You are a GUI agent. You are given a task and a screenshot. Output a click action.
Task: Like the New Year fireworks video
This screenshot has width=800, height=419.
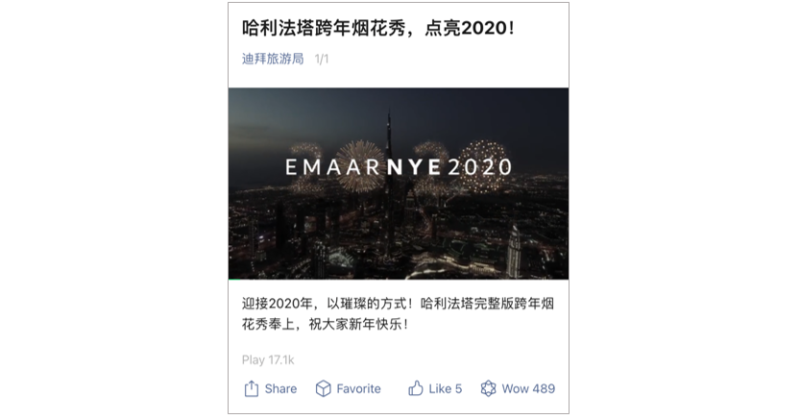coord(434,388)
